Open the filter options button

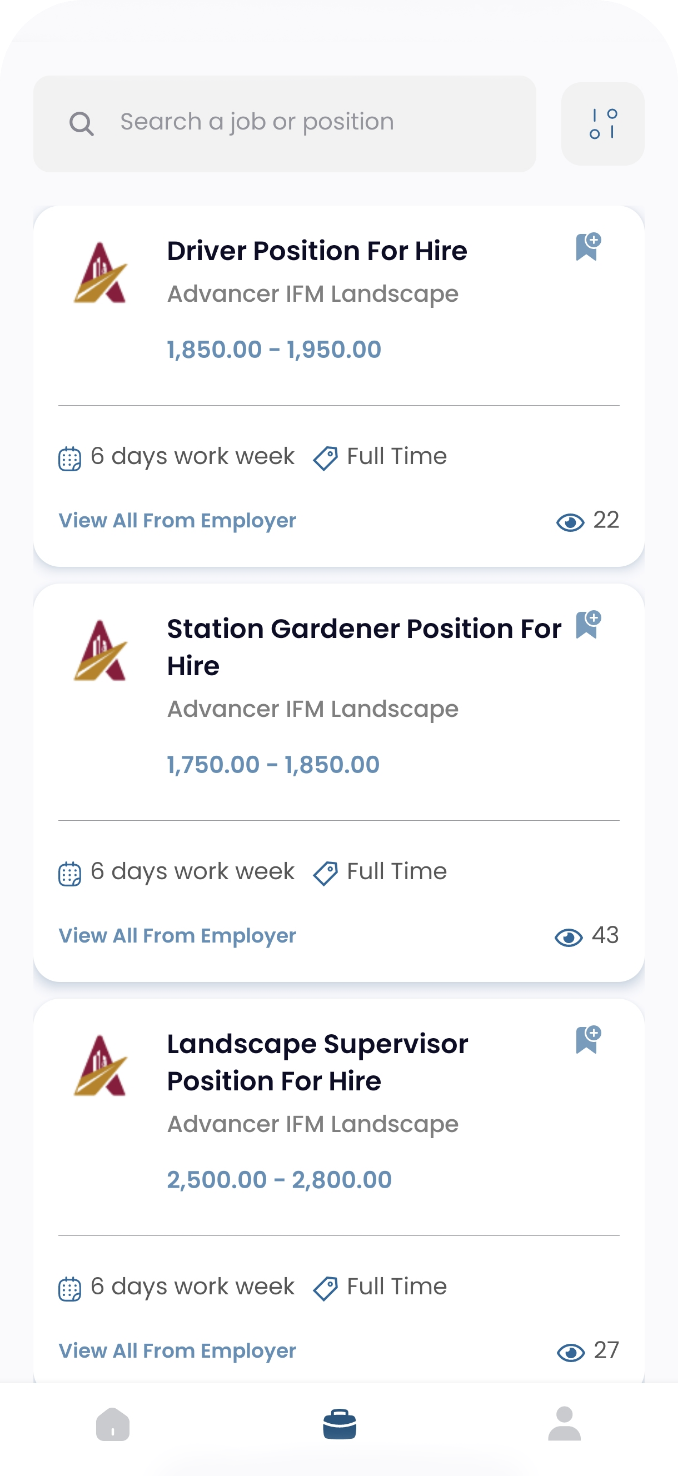tap(603, 123)
